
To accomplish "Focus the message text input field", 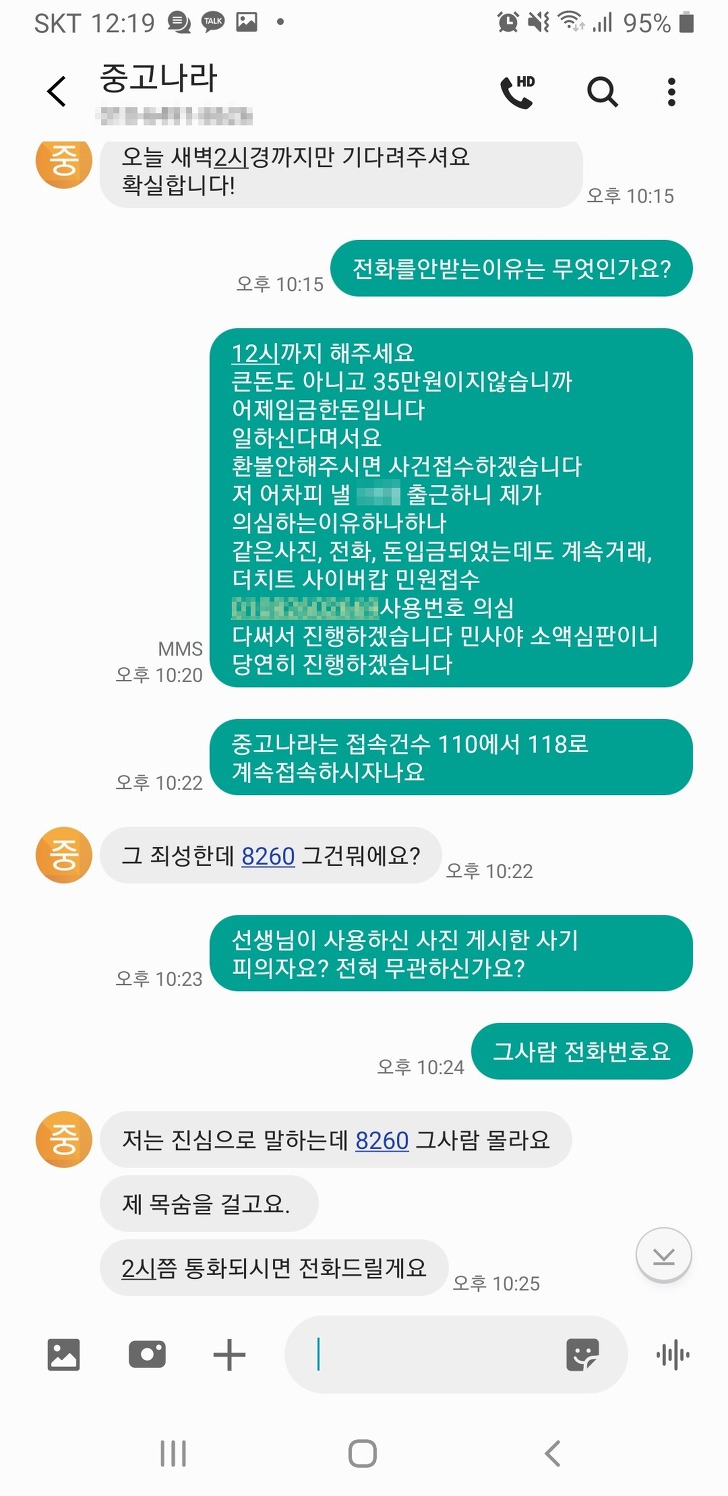I will [x=430, y=1355].
